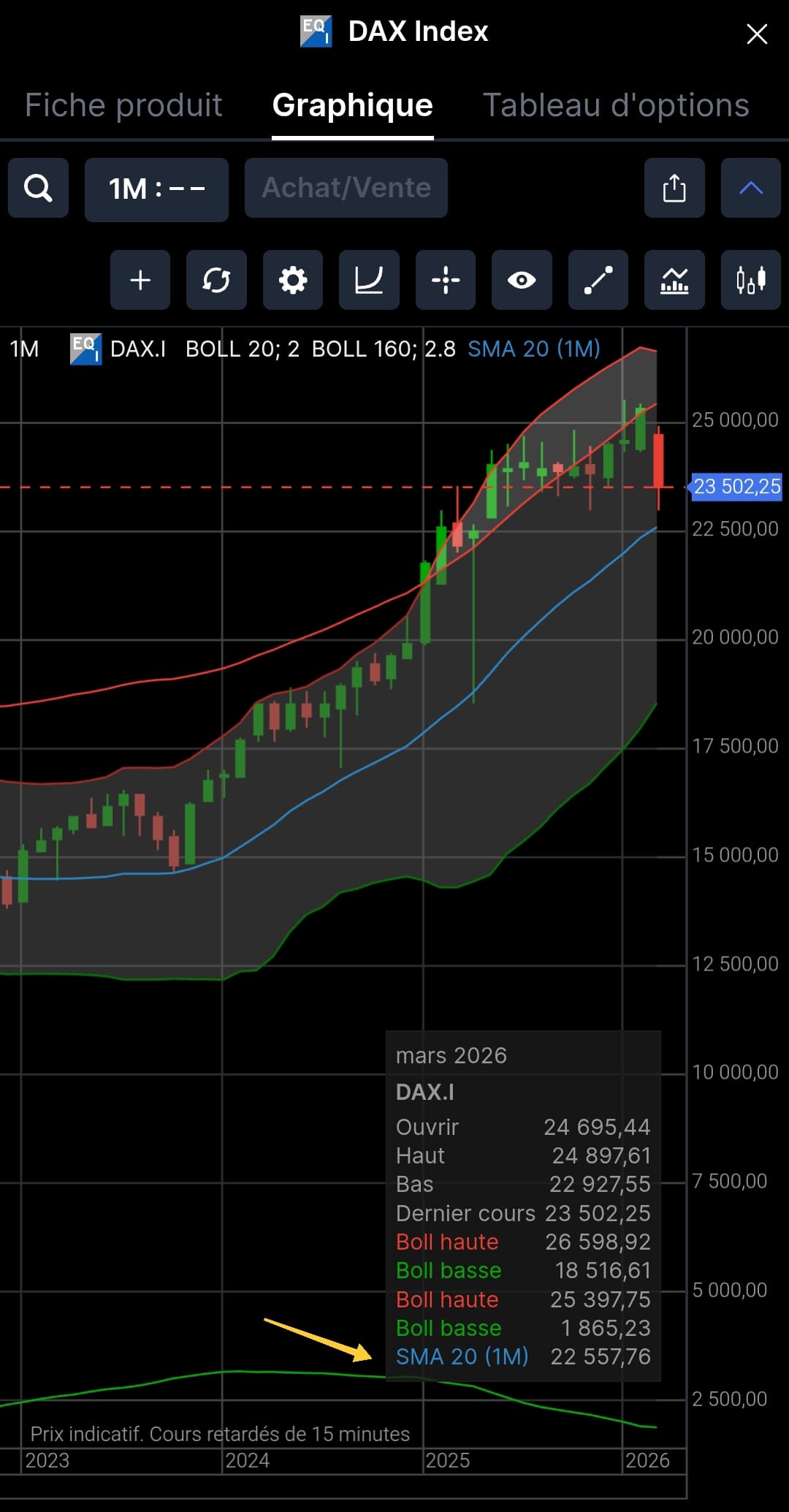
Task: Close the DAX Index panel
Action: [x=757, y=34]
